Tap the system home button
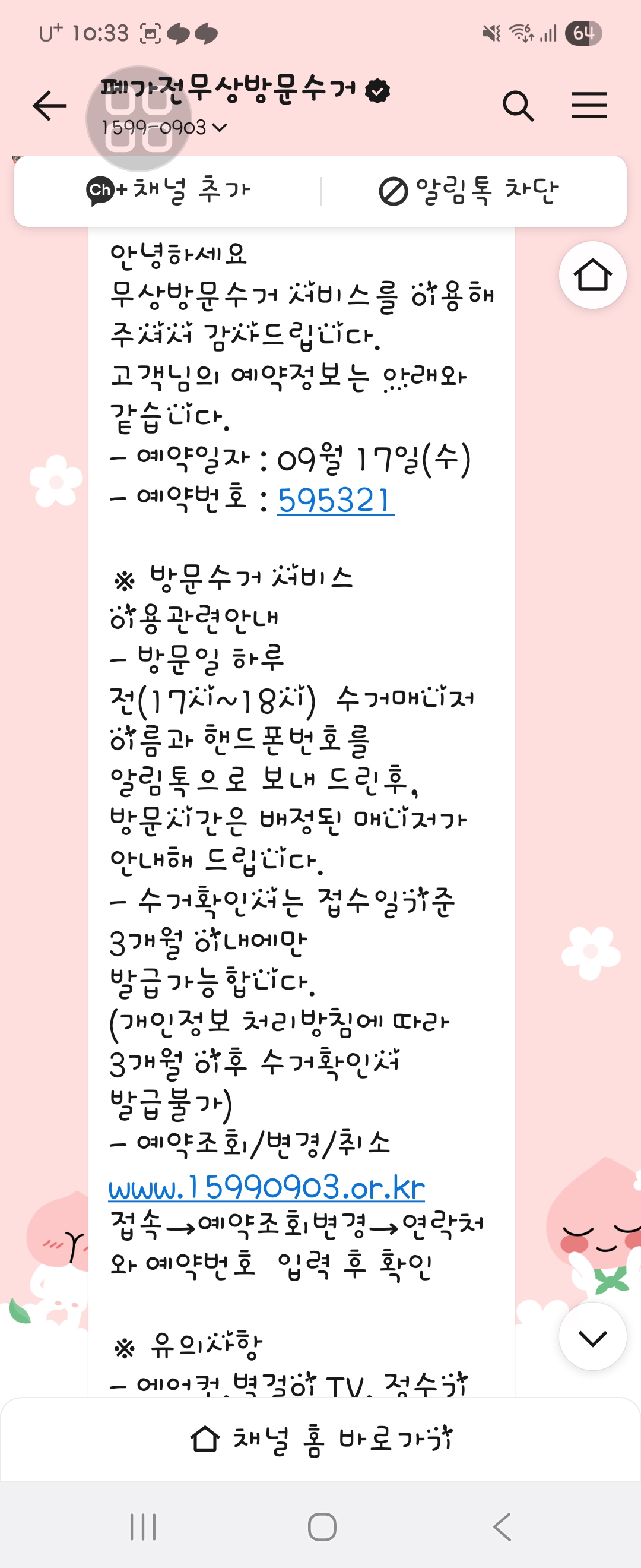 click(x=322, y=1526)
